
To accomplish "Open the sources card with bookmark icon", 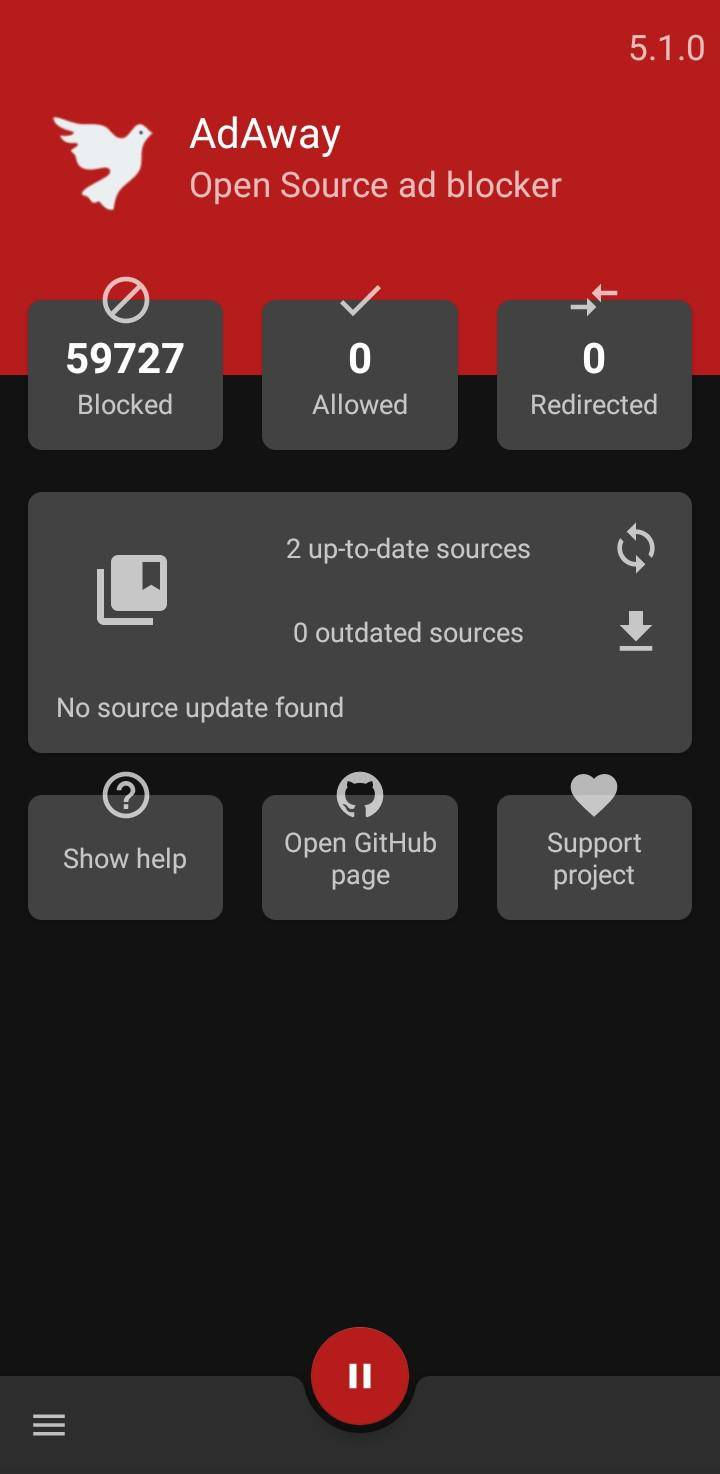I will 132,590.
